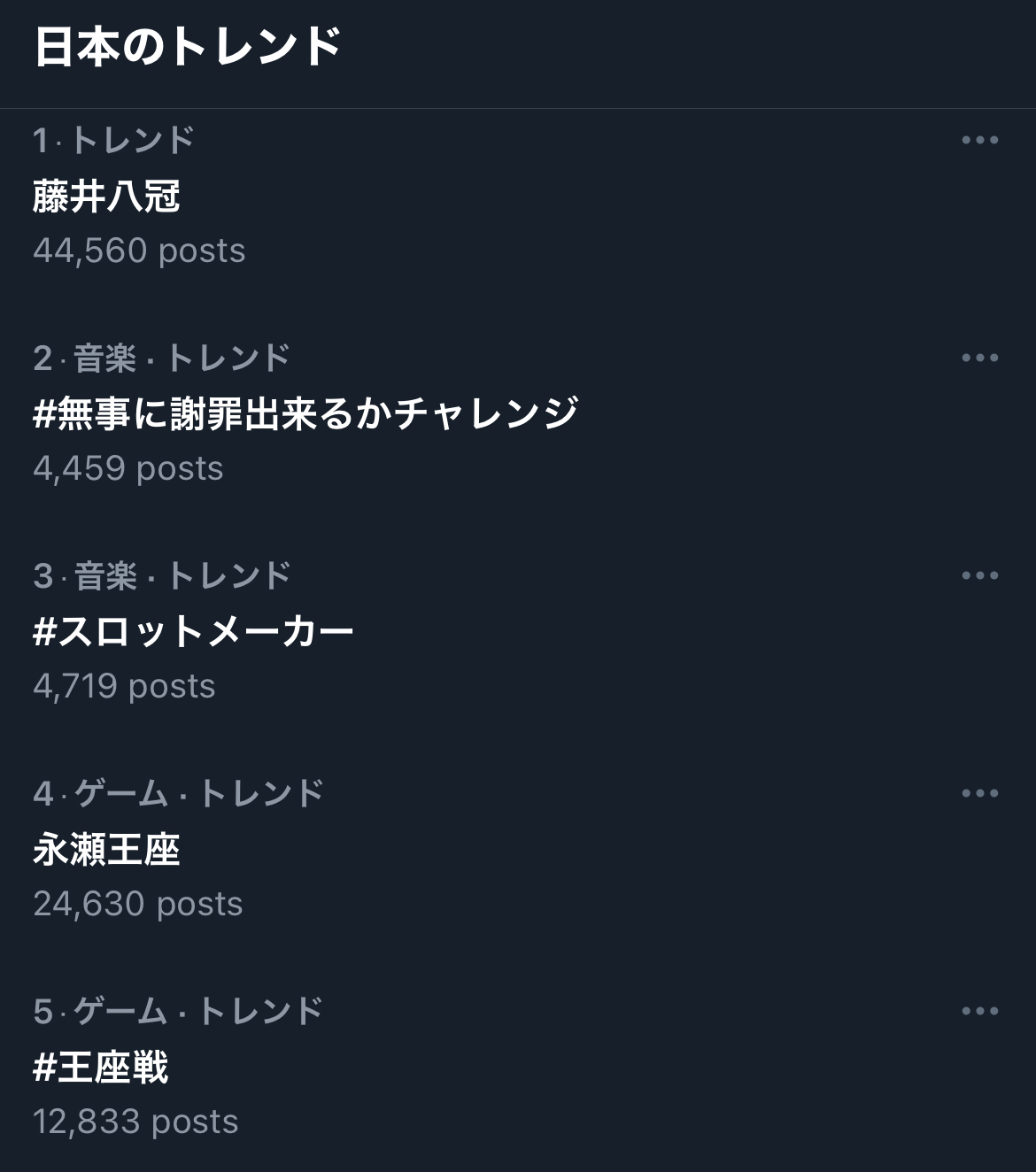Open the 藤井八冠 trend

pos(107,197)
